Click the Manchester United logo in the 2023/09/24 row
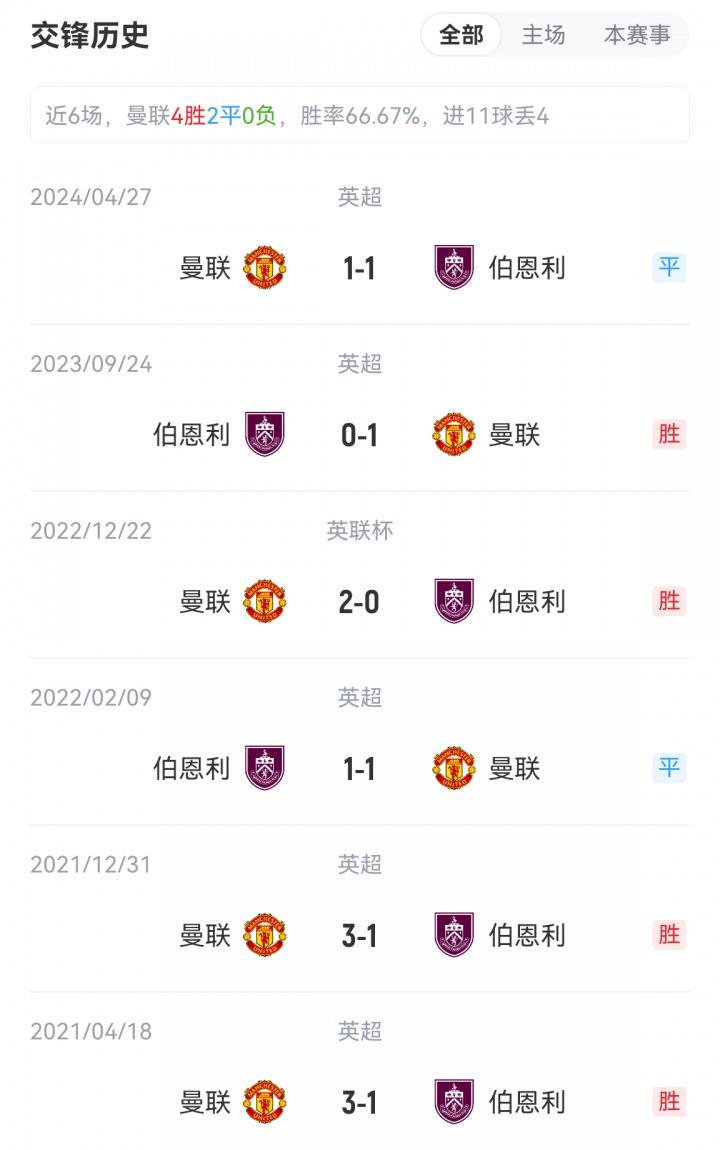This screenshot has height=1150, width=720. [x=453, y=434]
